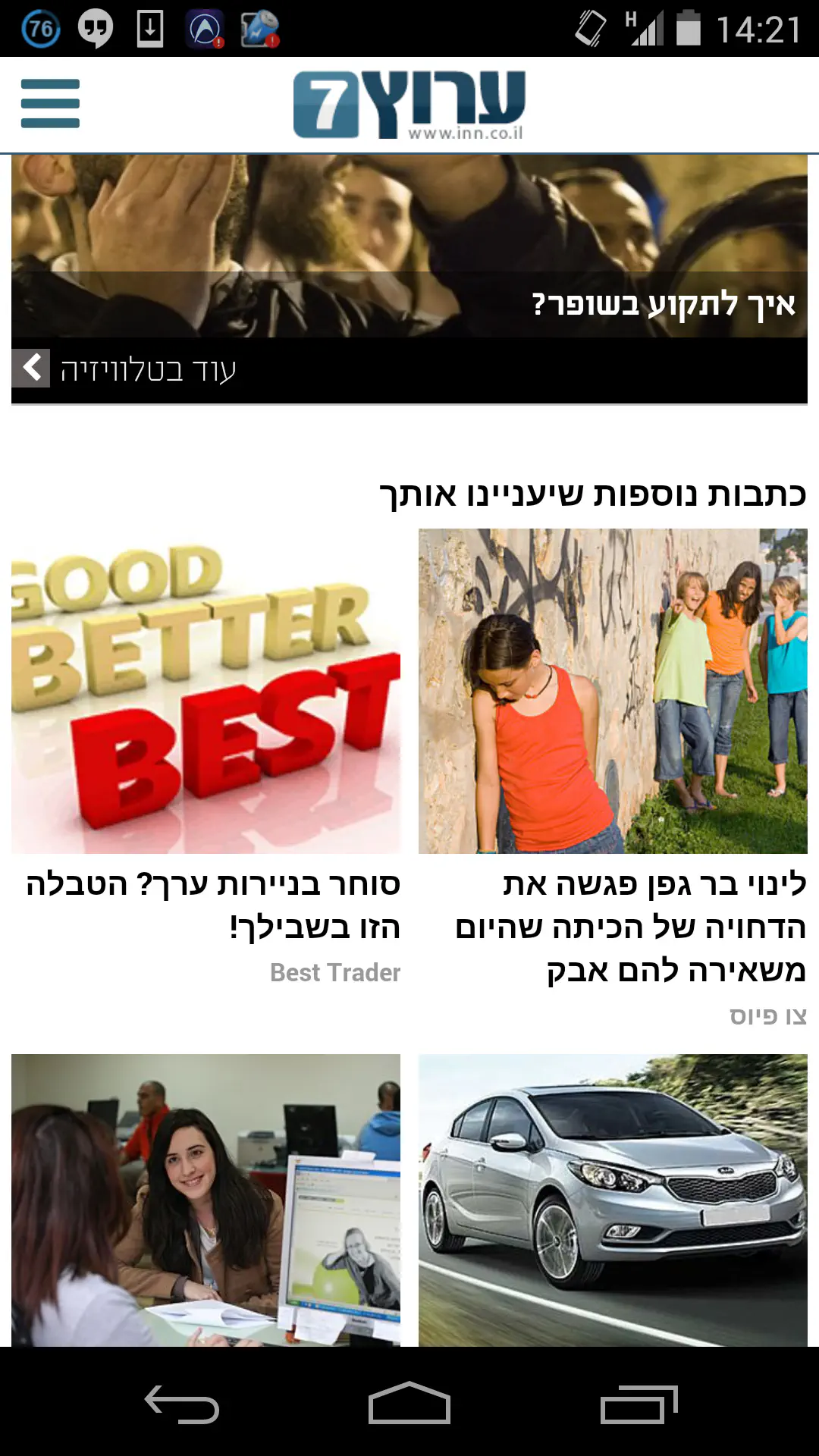Open the hamburger menu
The width and height of the screenshot is (819, 1456).
click(50, 104)
